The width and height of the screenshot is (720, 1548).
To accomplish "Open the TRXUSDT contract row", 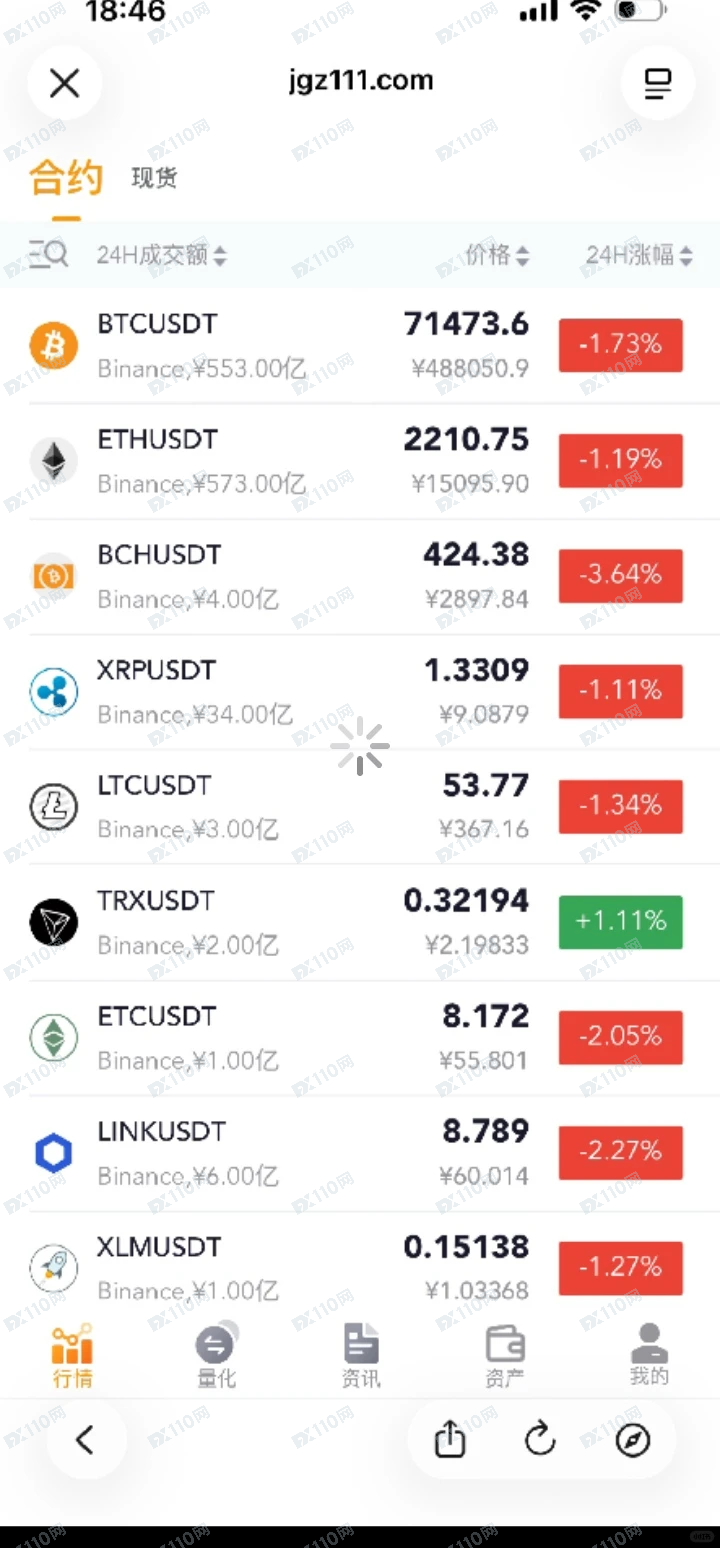I will pyautogui.click(x=300, y=922).
